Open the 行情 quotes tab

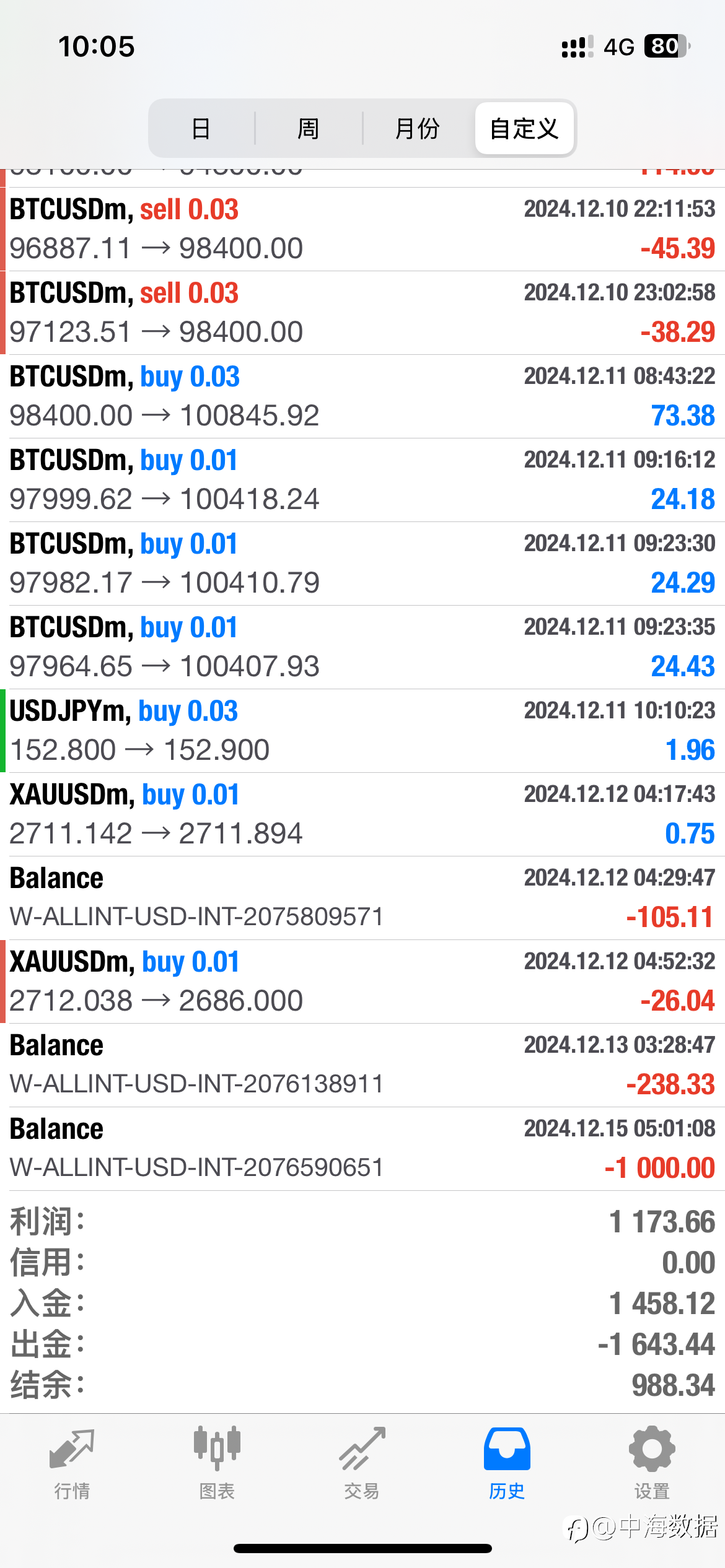pyautogui.click(x=72, y=1463)
